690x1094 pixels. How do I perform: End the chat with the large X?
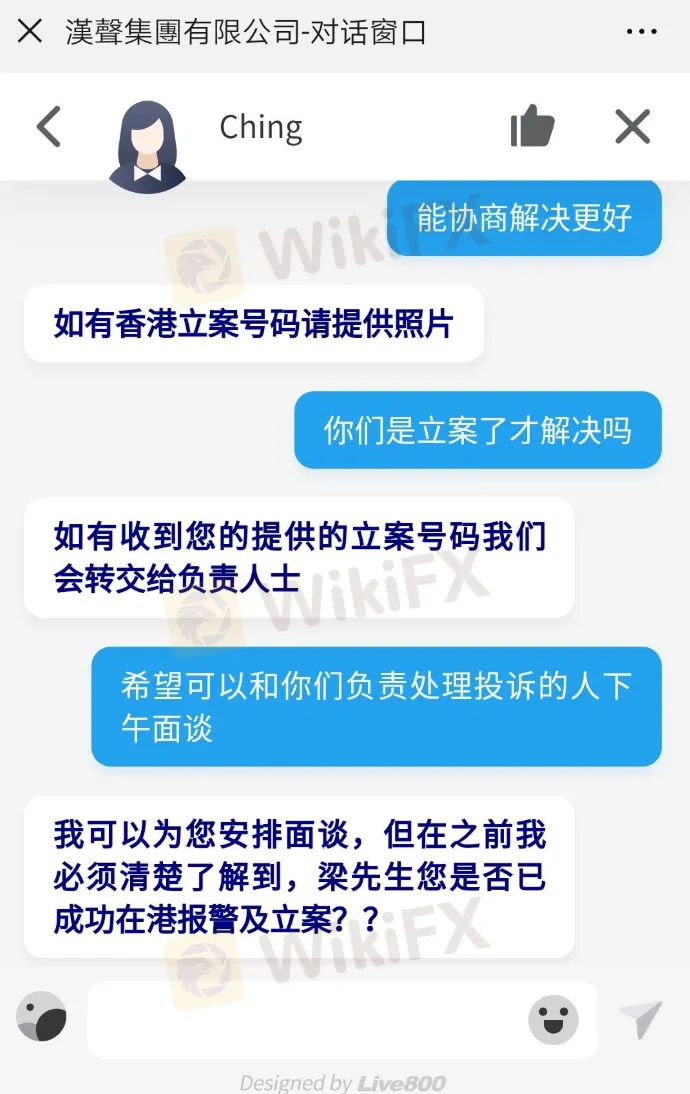[632, 127]
